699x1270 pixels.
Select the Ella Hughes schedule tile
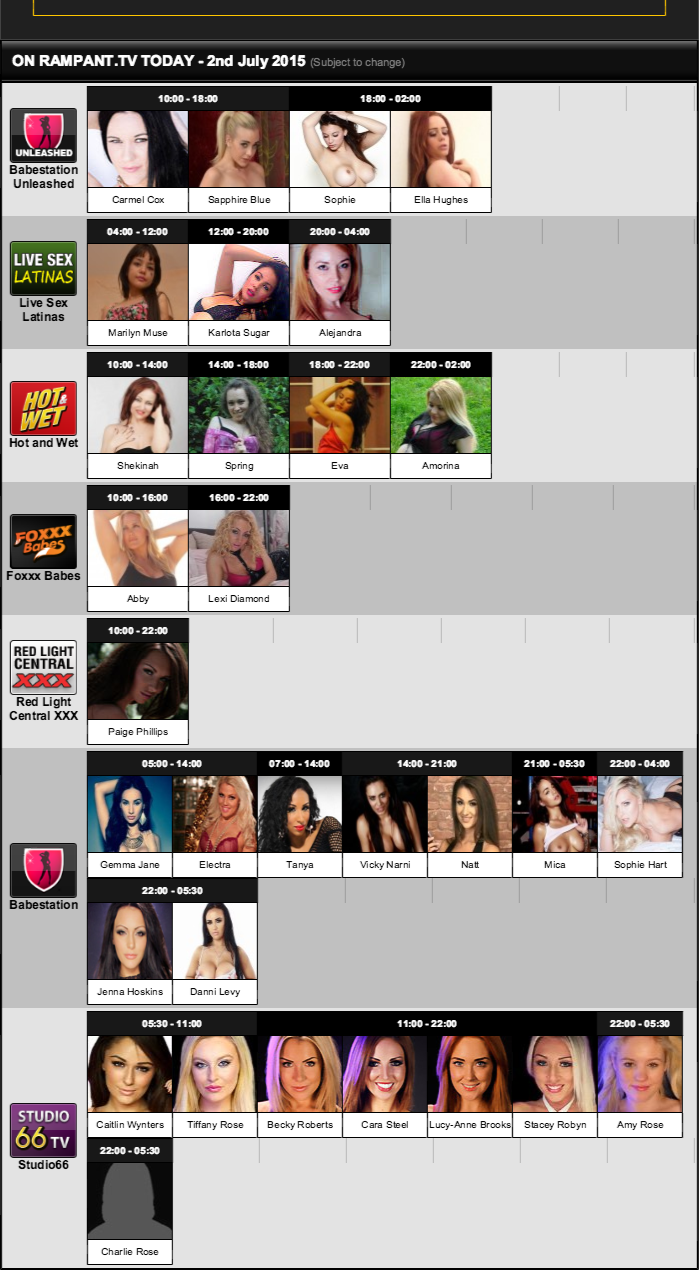tap(441, 160)
